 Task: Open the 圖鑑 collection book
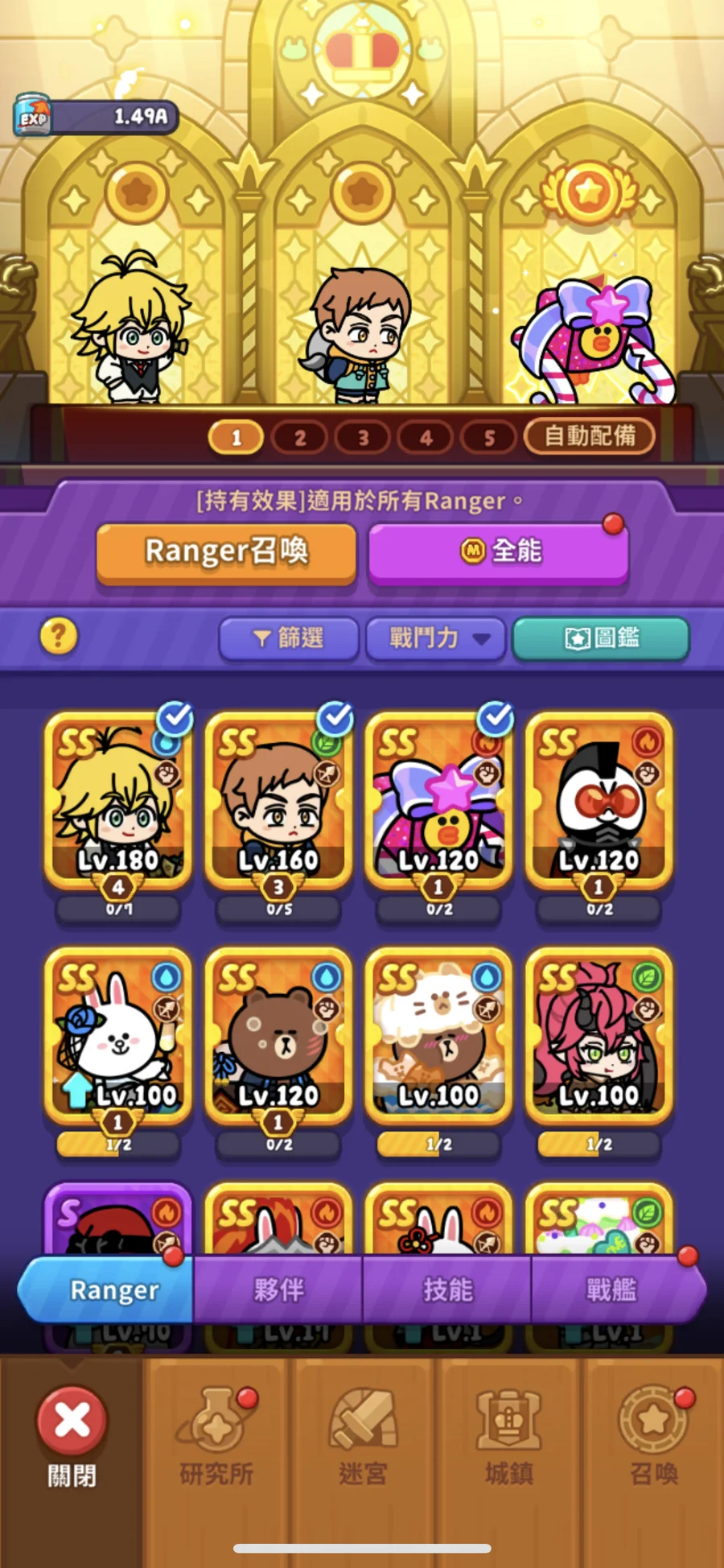601,638
